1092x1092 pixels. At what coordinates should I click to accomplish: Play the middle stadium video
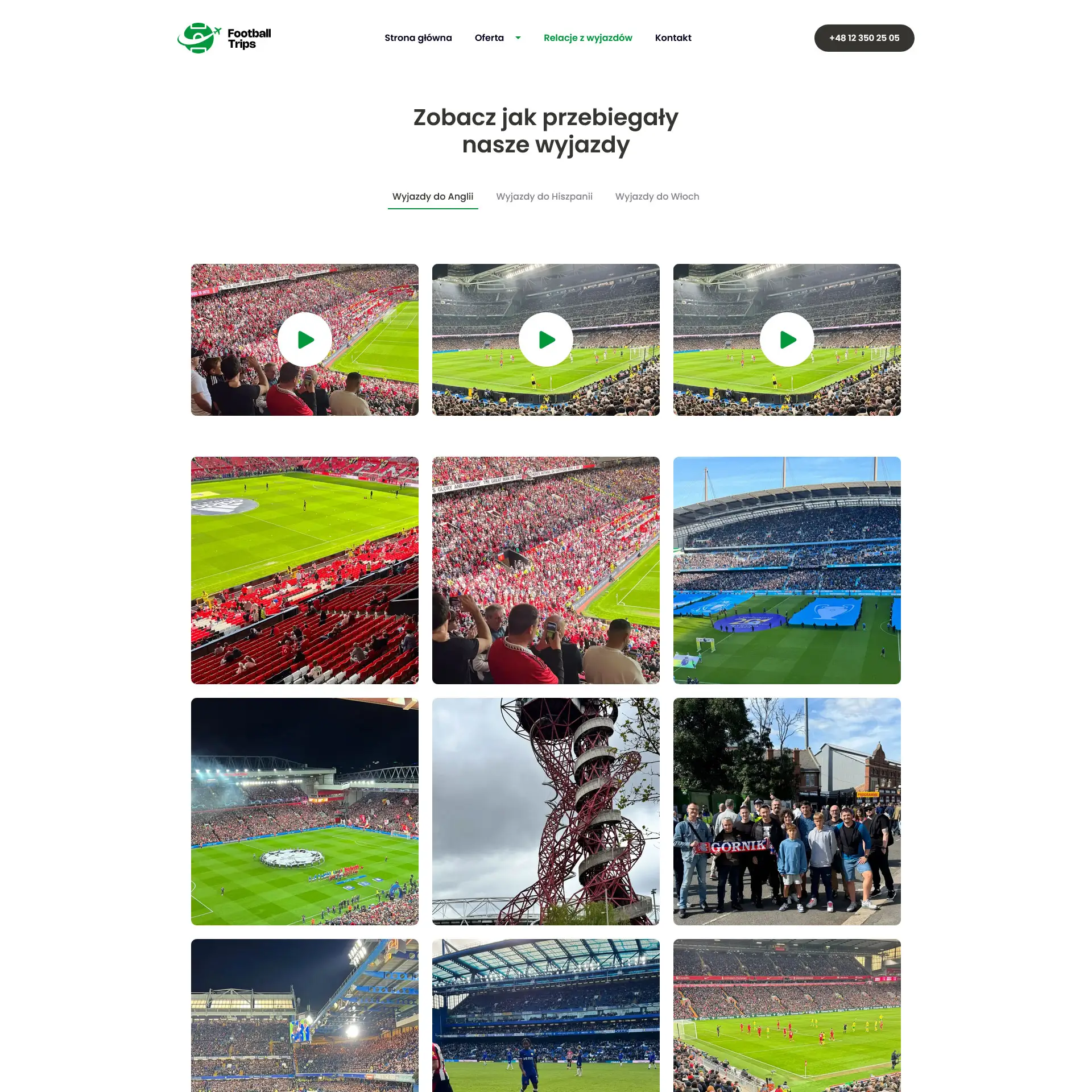coord(546,340)
